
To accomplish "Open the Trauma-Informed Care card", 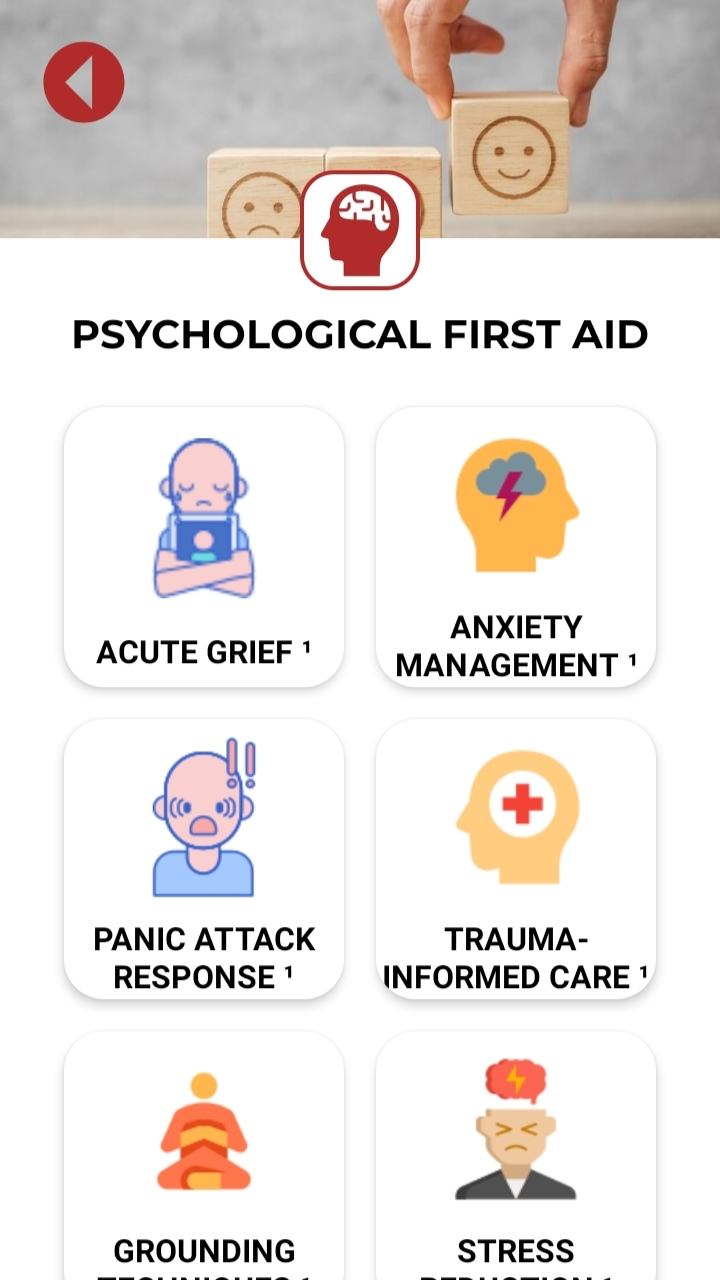I will [x=516, y=859].
